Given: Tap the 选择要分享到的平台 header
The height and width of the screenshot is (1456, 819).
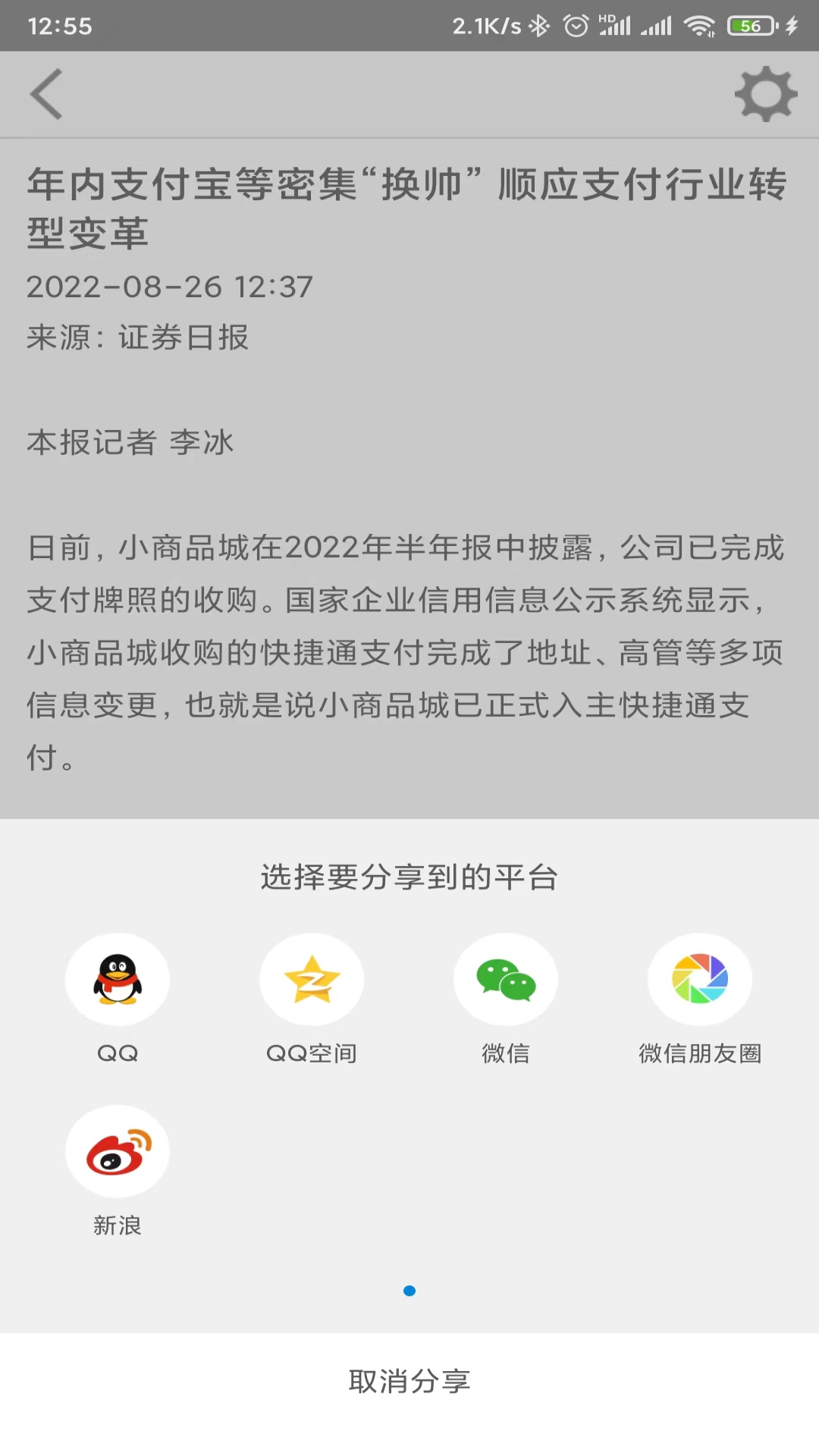Looking at the screenshot, I should [x=409, y=877].
